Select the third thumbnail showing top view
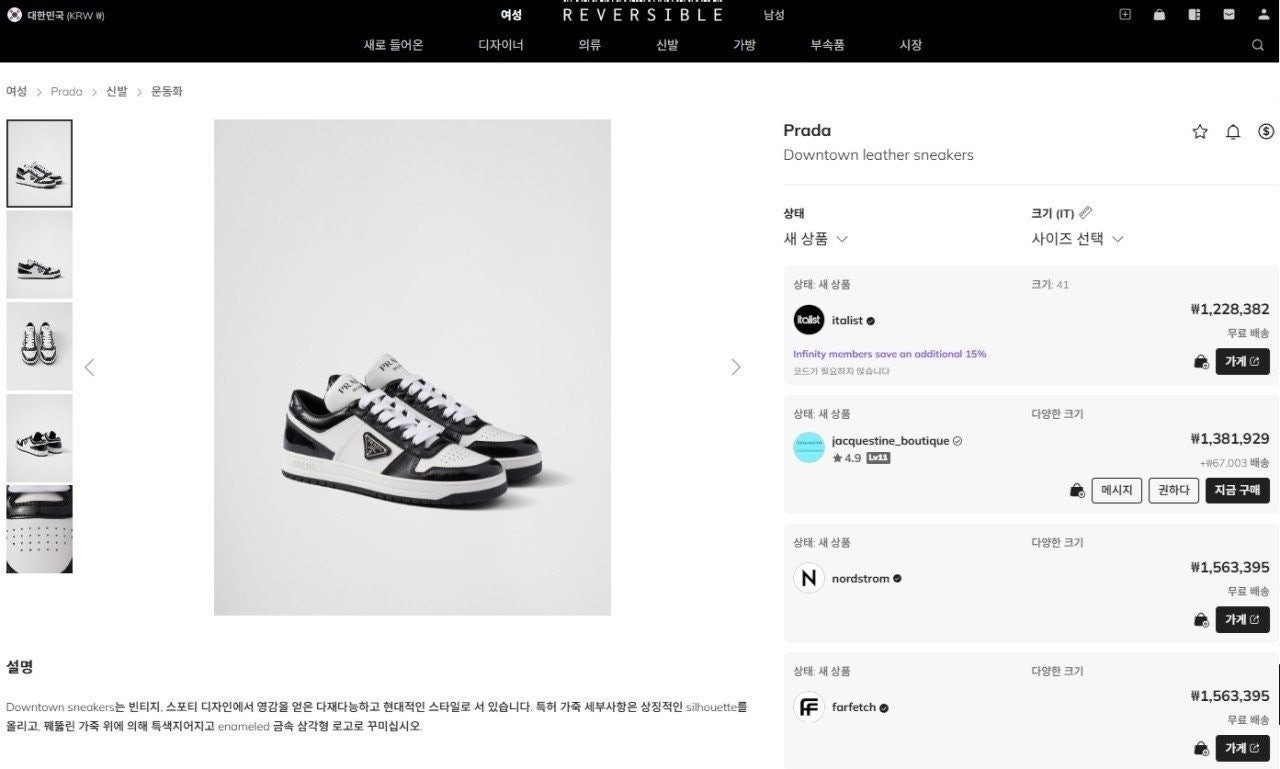 [40, 346]
